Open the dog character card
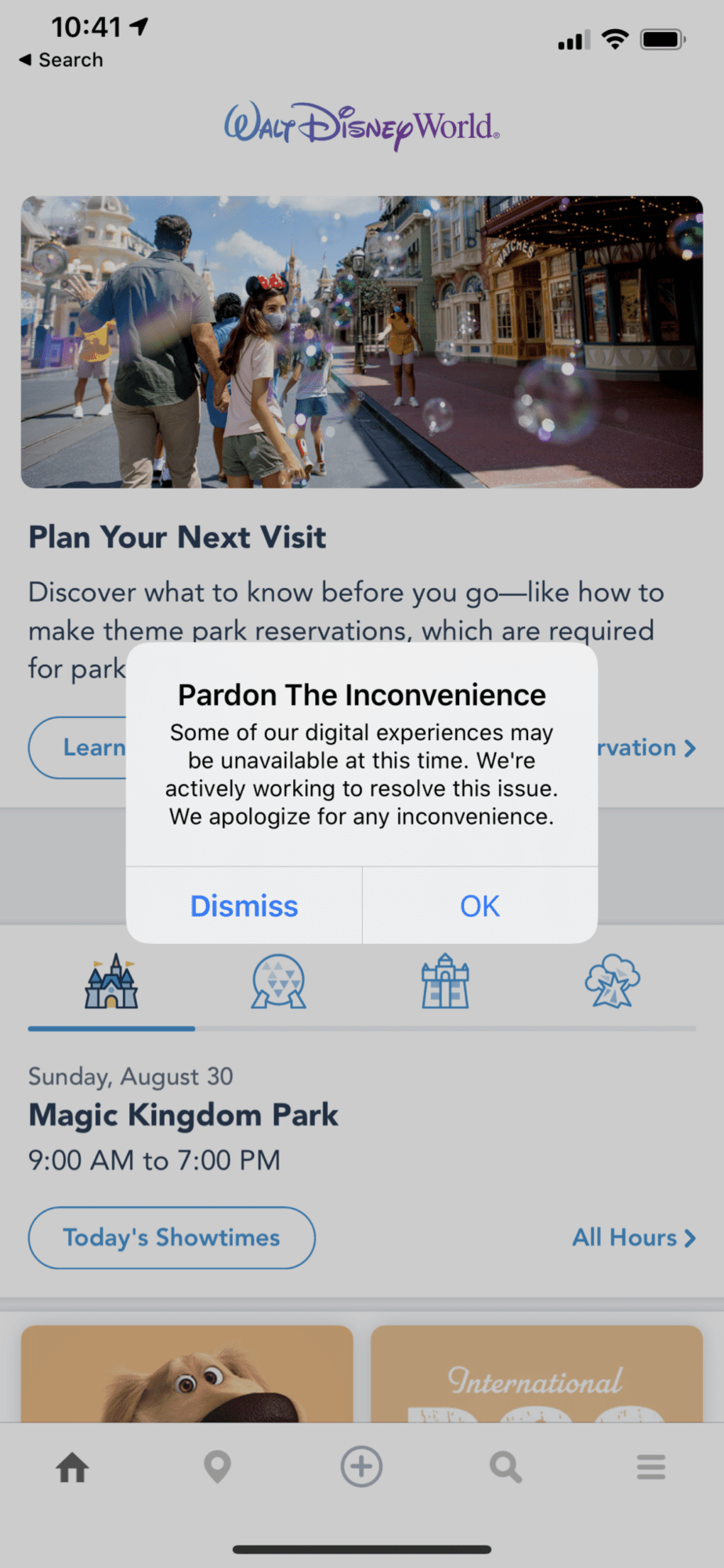The image size is (724, 1568). tap(187, 1374)
